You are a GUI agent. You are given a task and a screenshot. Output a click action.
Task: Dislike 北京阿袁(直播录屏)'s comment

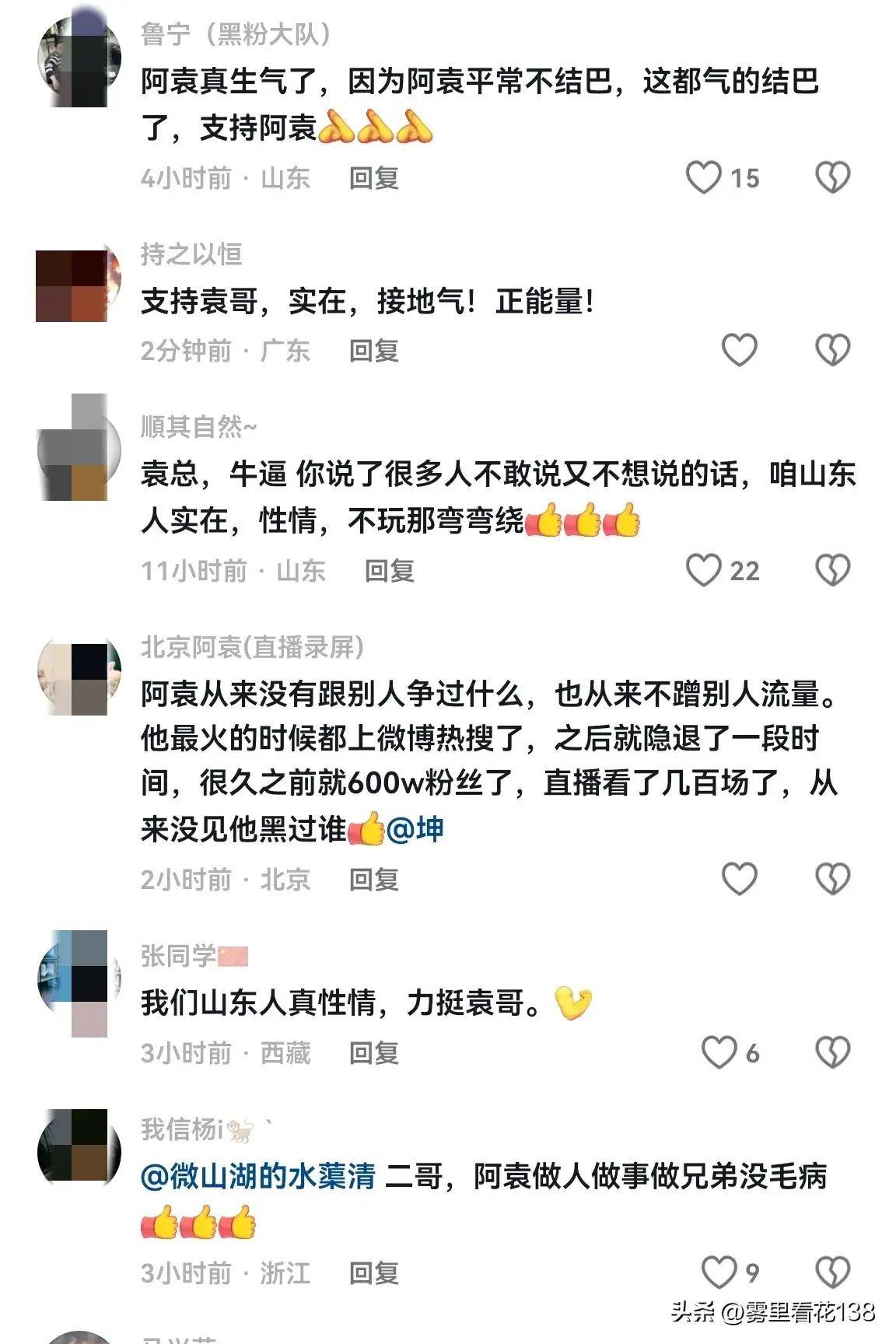click(832, 879)
